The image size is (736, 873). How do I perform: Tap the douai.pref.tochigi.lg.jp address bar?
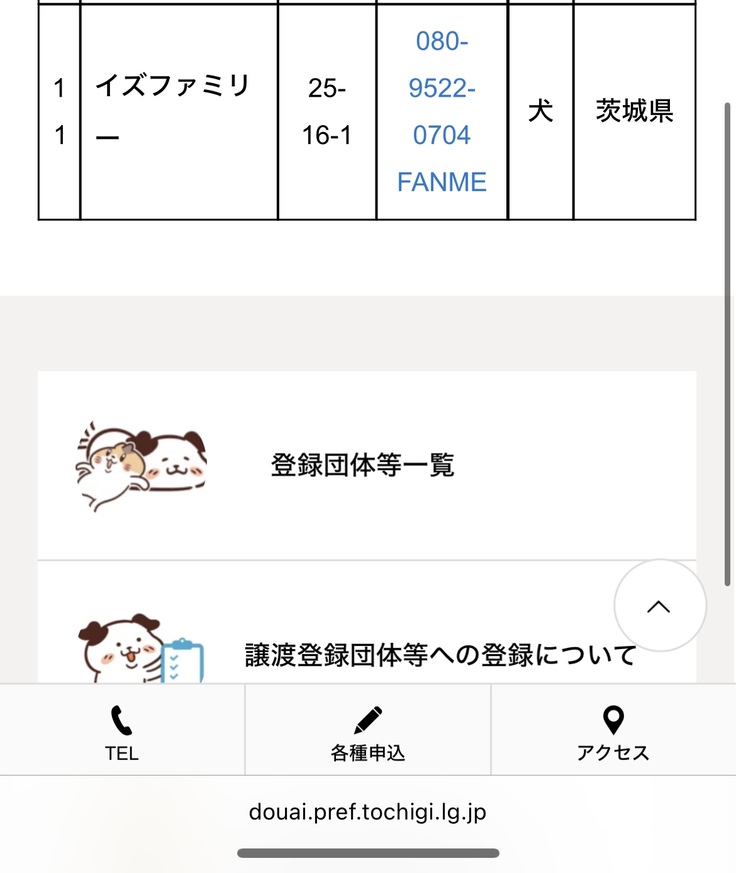[x=368, y=812]
